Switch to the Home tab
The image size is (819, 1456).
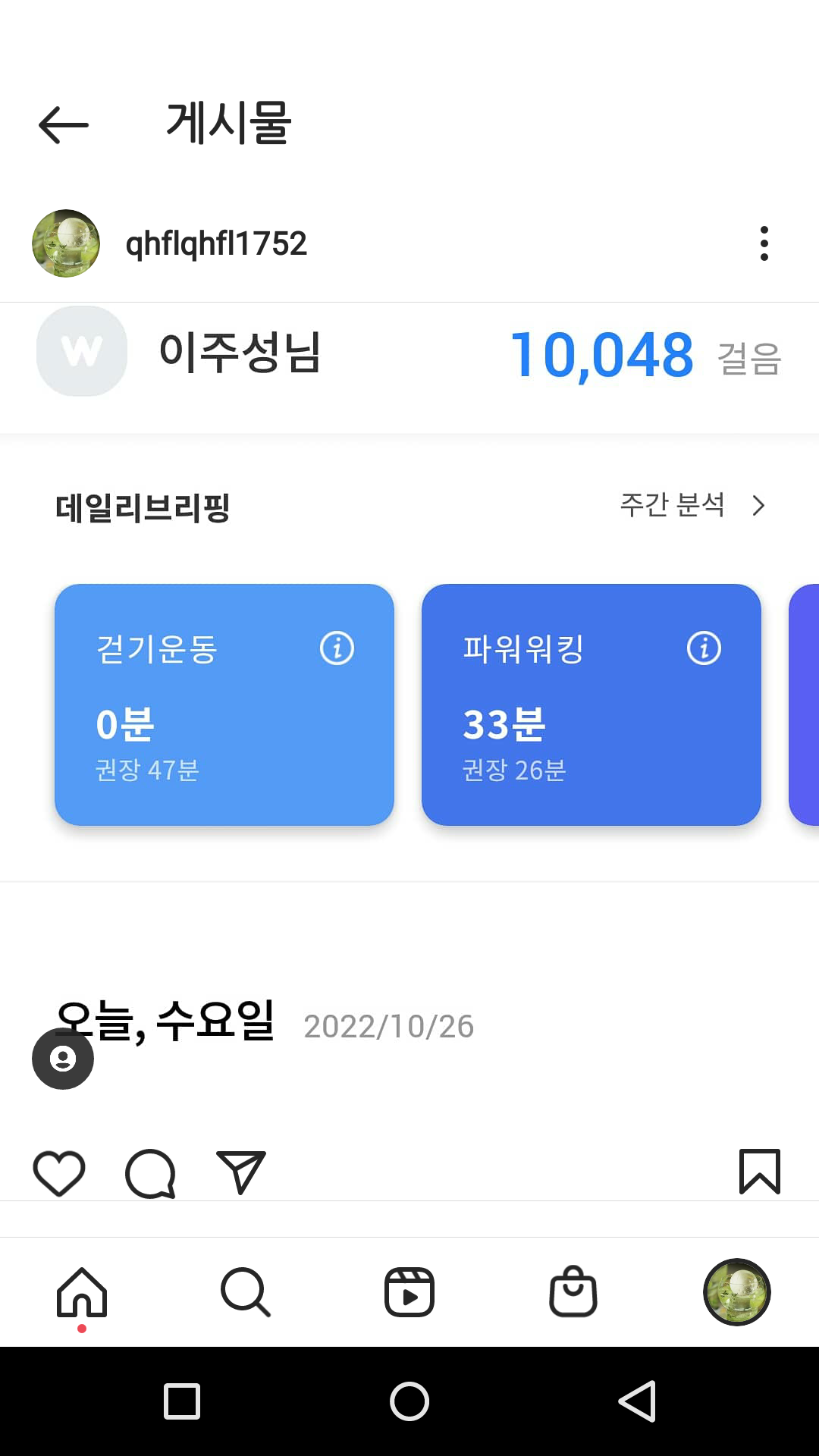click(x=82, y=1292)
